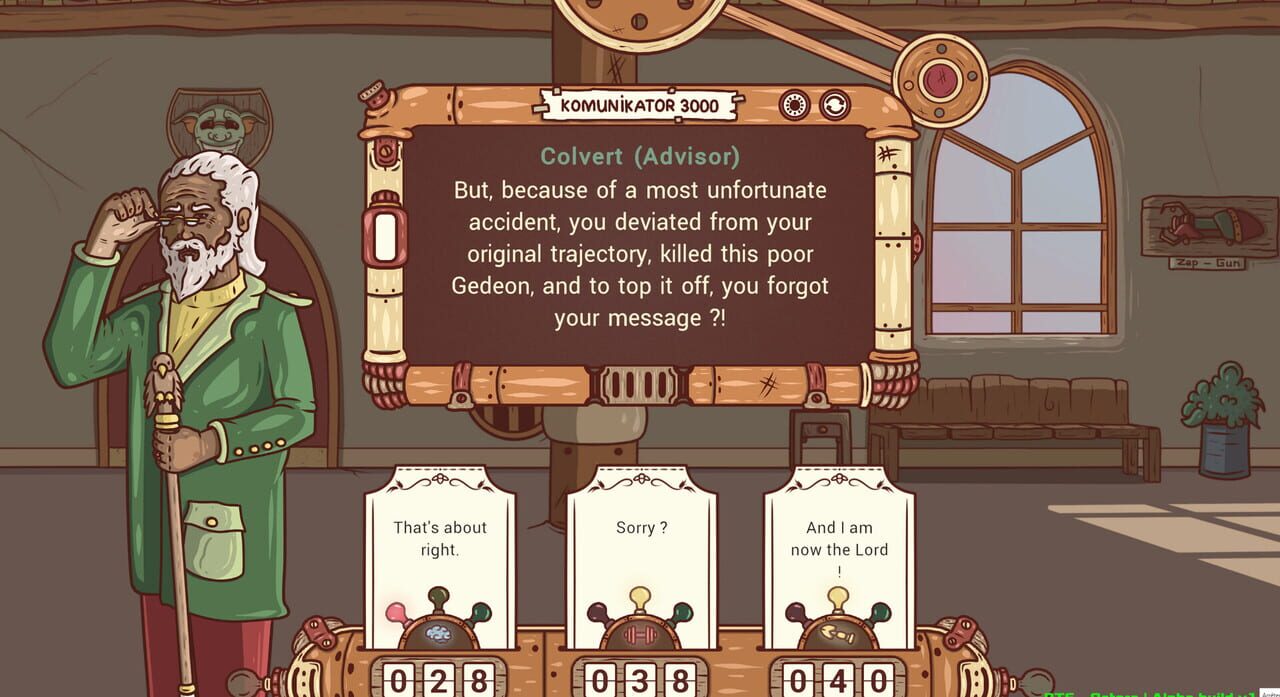Tap the dotted dial icon on the Komunikator
Viewport: 1280px width, 697px height.
click(794, 105)
